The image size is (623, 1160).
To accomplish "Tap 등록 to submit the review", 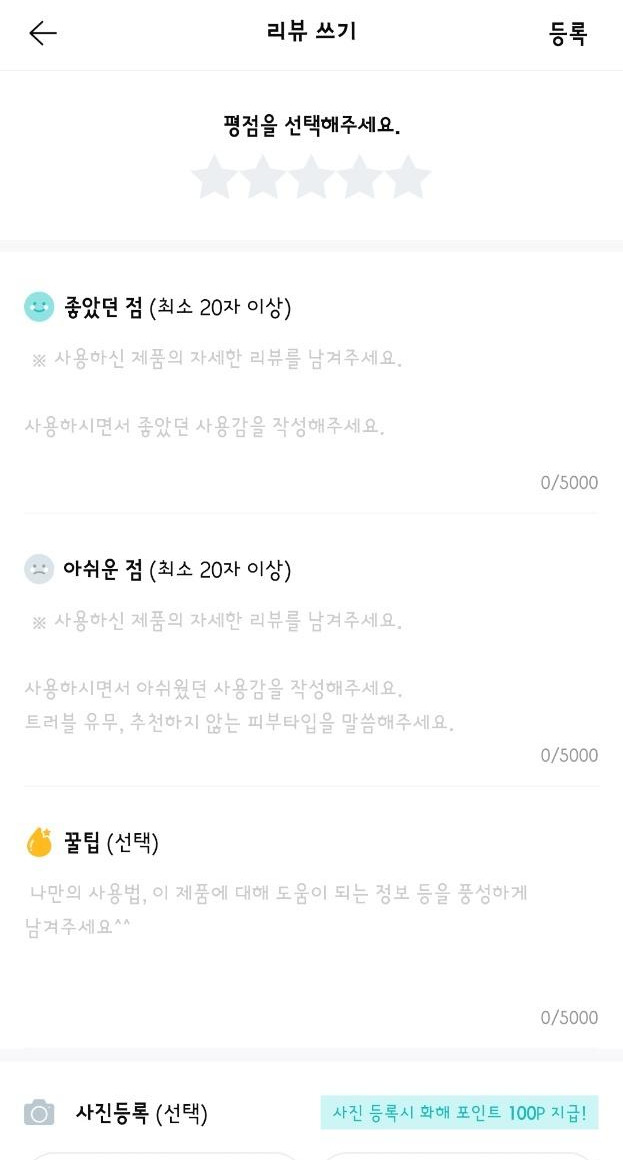I will pyautogui.click(x=568, y=33).
